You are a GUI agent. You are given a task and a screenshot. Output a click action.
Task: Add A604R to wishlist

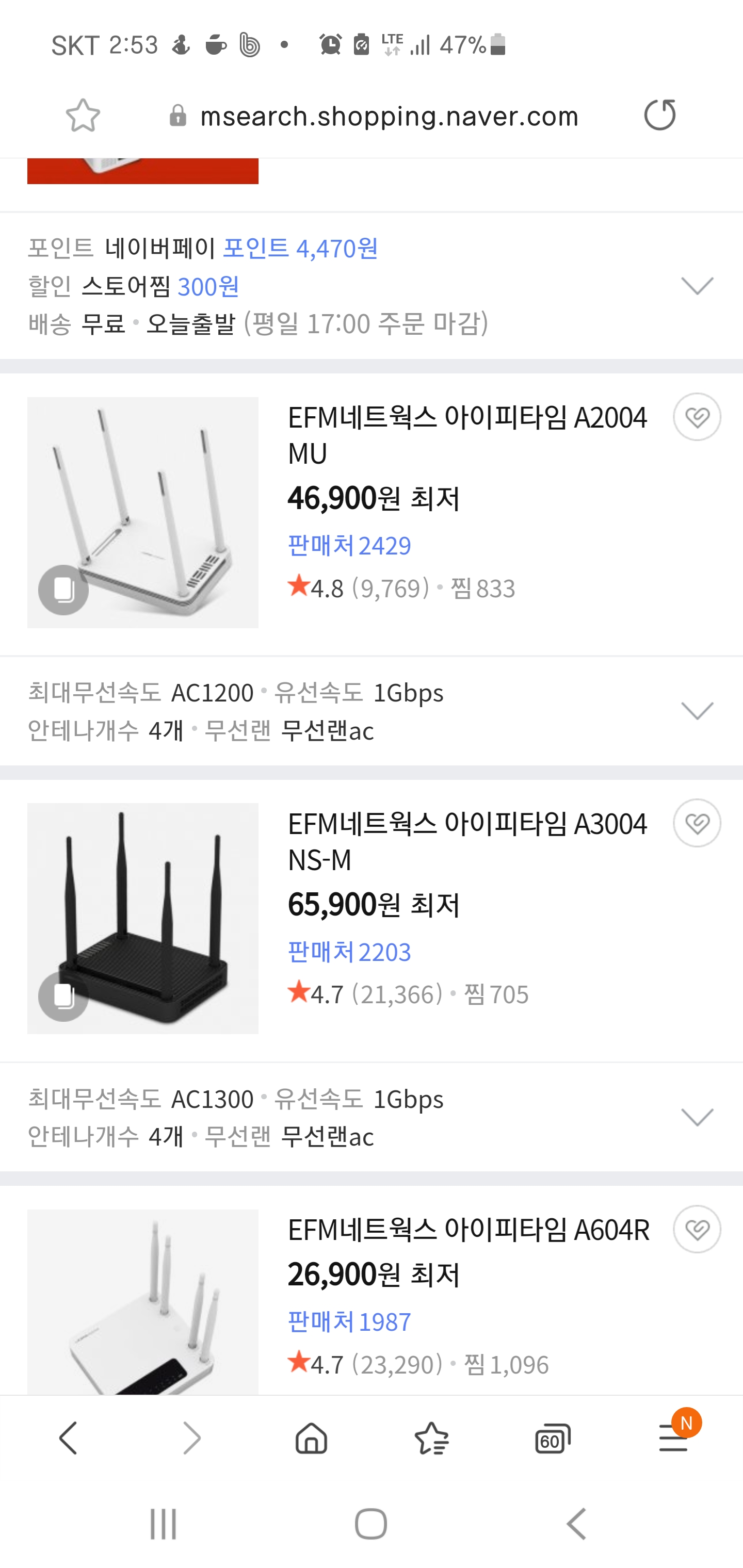(x=697, y=1229)
